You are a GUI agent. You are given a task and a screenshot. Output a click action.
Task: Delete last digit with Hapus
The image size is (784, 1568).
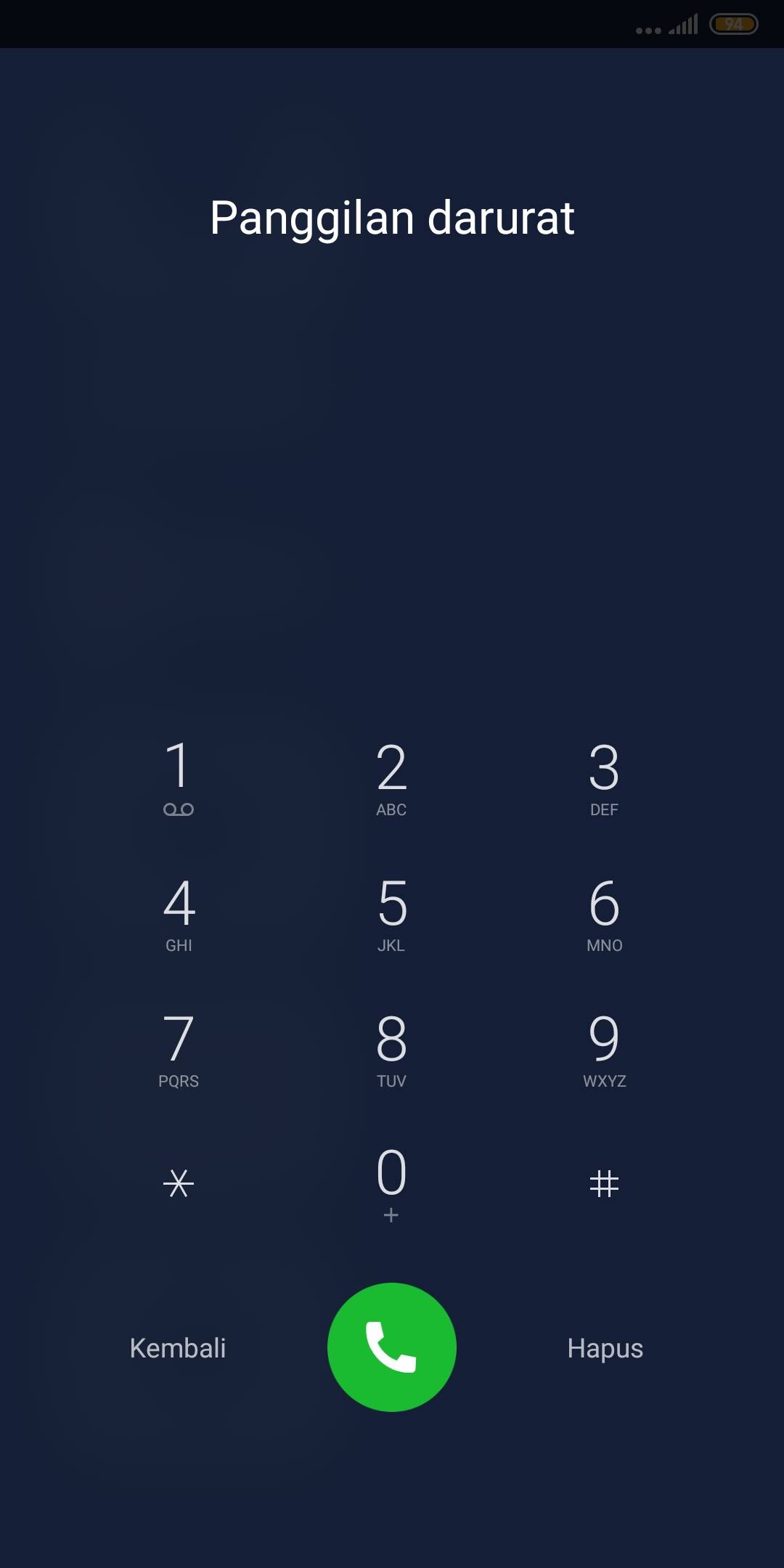tap(605, 1348)
